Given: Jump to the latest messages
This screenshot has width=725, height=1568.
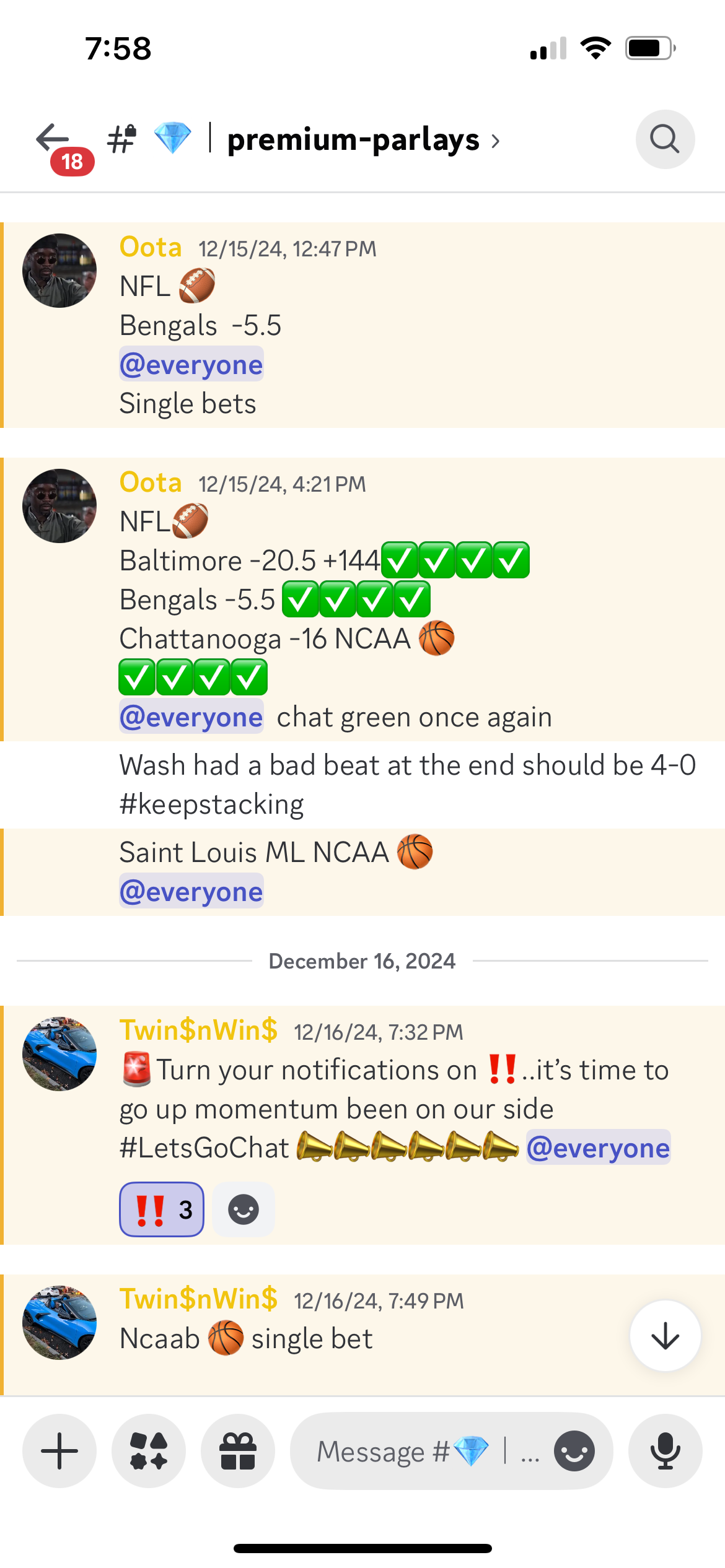Looking at the screenshot, I should tap(665, 1336).
